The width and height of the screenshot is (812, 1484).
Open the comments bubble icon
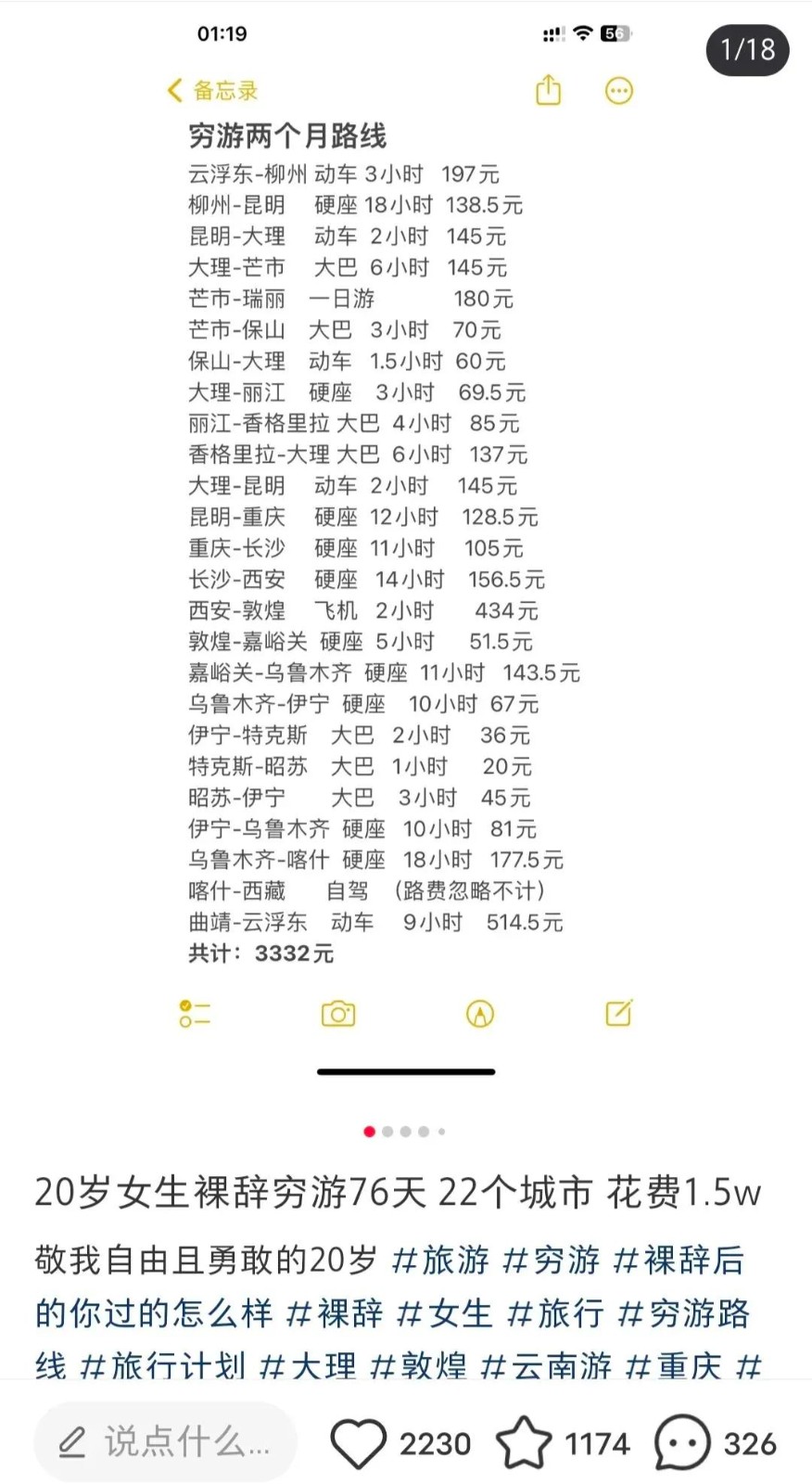click(681, 1443)
